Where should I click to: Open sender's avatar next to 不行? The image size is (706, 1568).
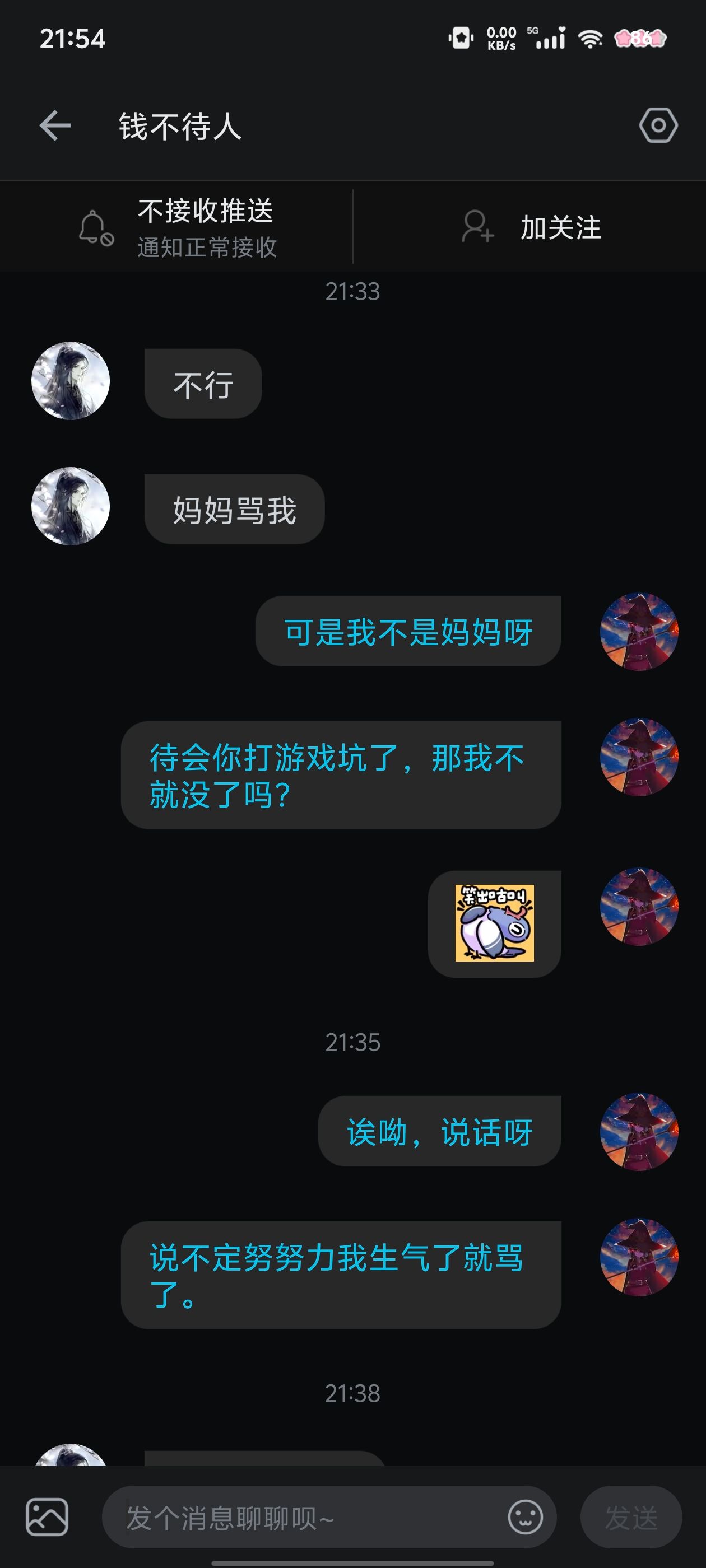pyautogui.click(x=71, y=381)
